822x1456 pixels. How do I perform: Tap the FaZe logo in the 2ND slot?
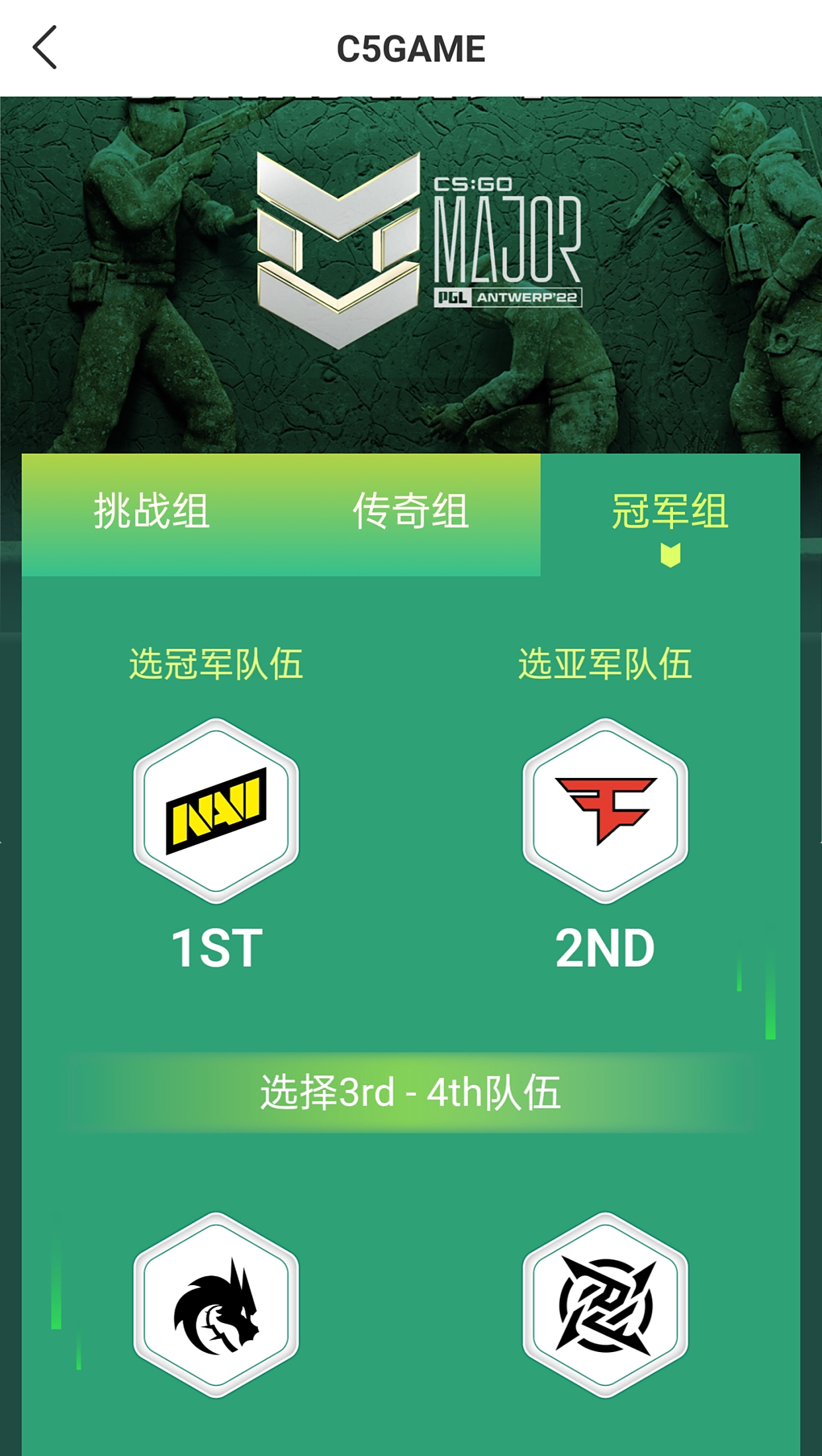tap(605, 810)
